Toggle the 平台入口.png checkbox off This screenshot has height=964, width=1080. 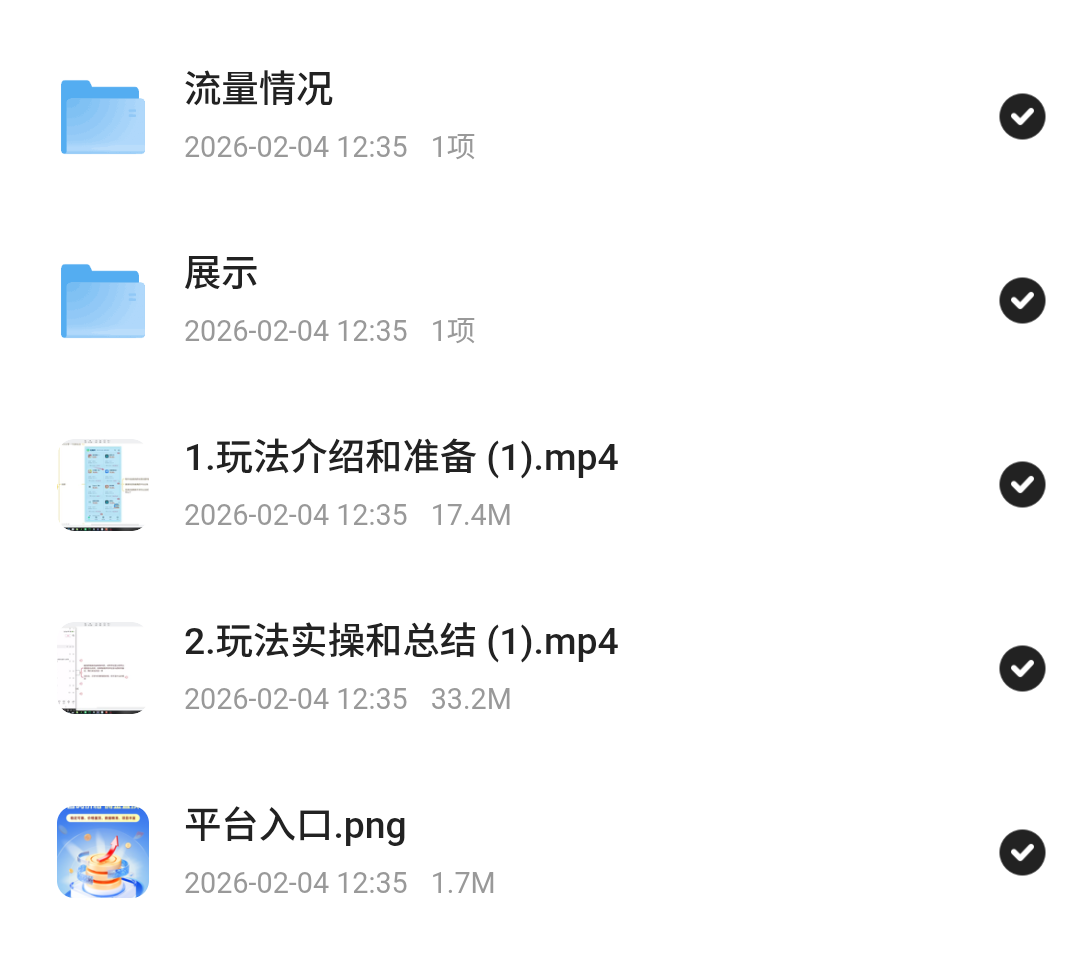click(1022, 853)
